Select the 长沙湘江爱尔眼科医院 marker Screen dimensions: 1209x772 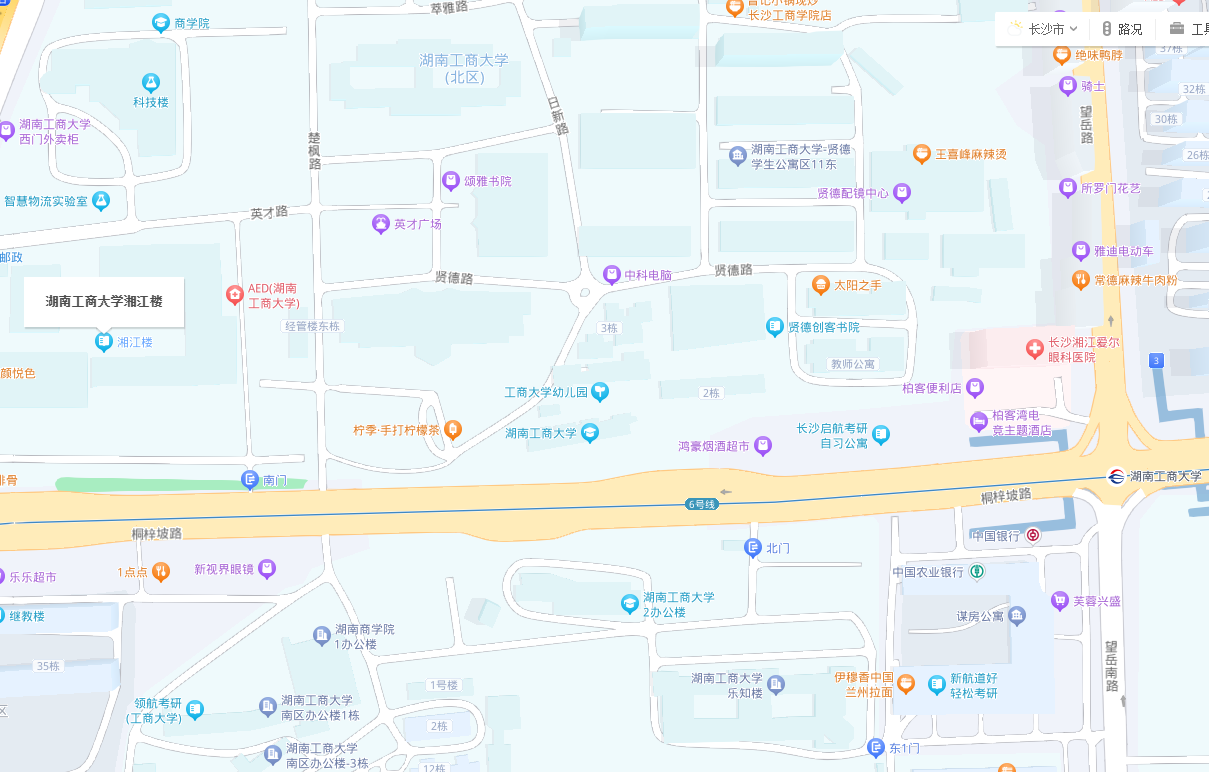click(x=1035, y=349)
